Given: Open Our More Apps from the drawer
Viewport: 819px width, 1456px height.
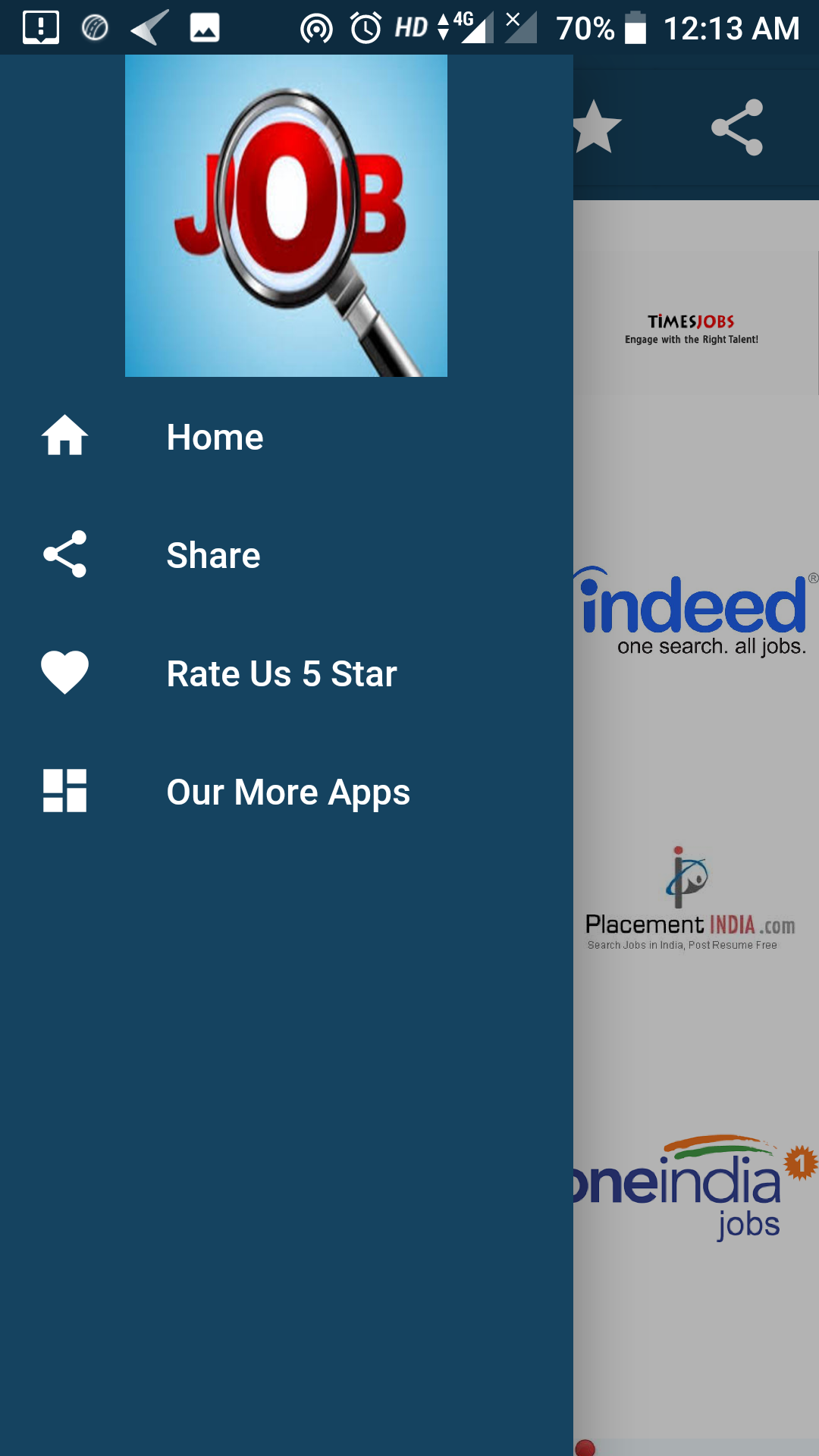Looking at the screenshot, I should point(288,791).
